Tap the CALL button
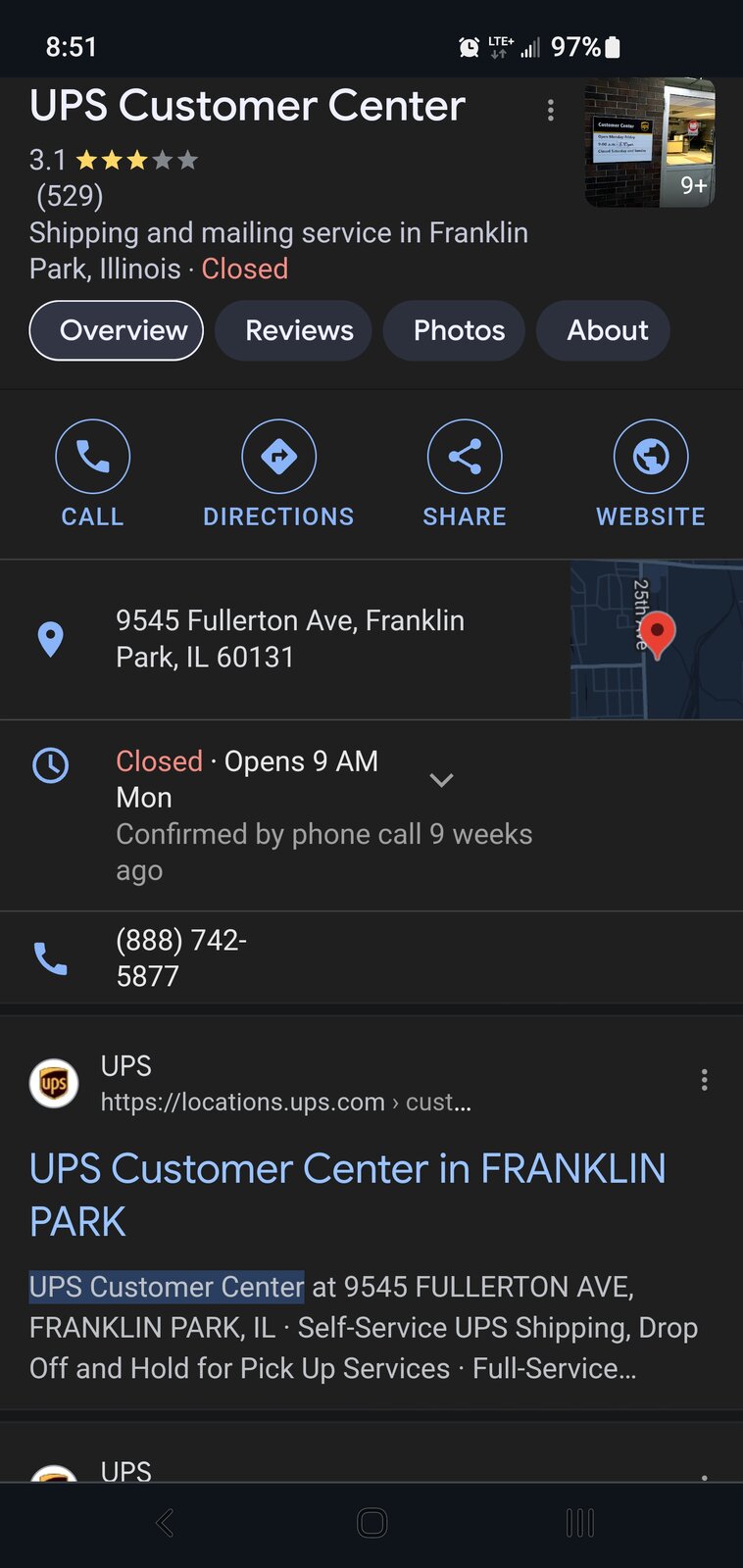Viewport: 743px width, 1568px height. [x=93, y=474]
